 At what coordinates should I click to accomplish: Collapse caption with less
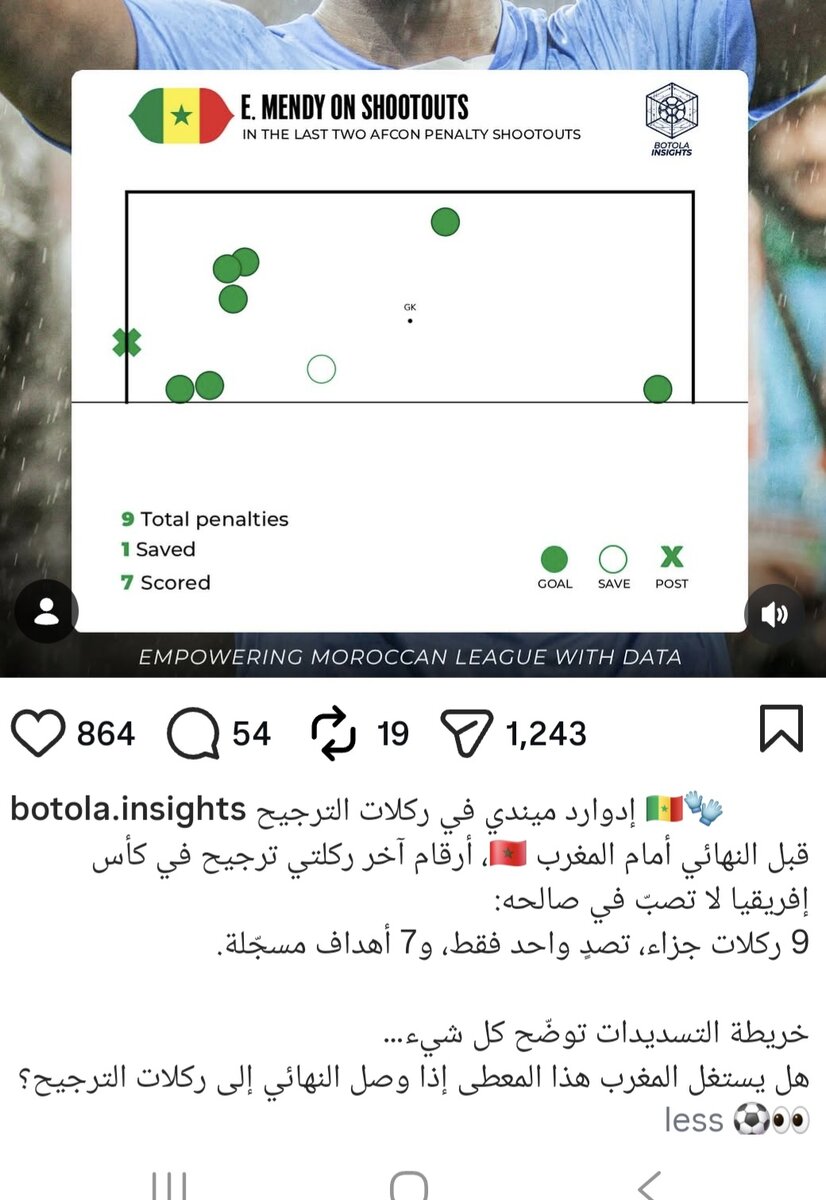pyautogui.click(x=693, y=1119)
